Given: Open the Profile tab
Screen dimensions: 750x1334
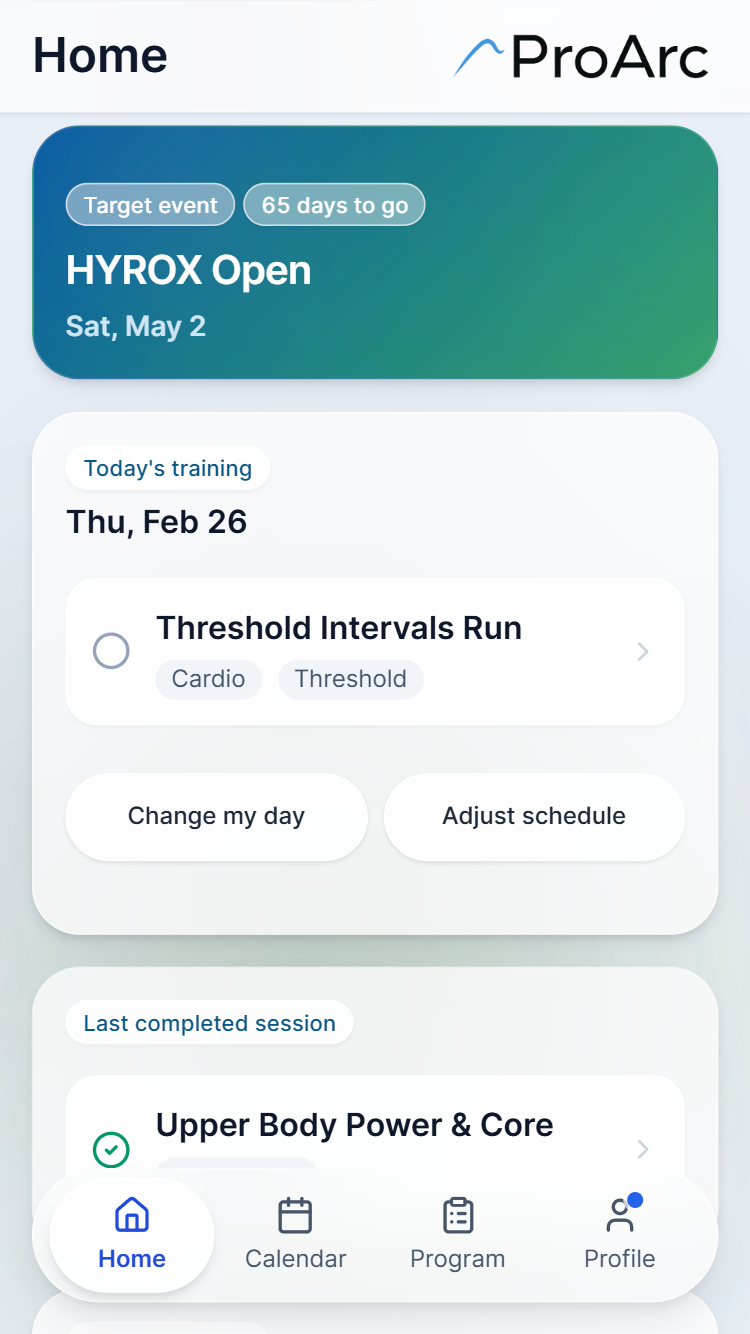Looking at the screenshot, I should 619,1235.
